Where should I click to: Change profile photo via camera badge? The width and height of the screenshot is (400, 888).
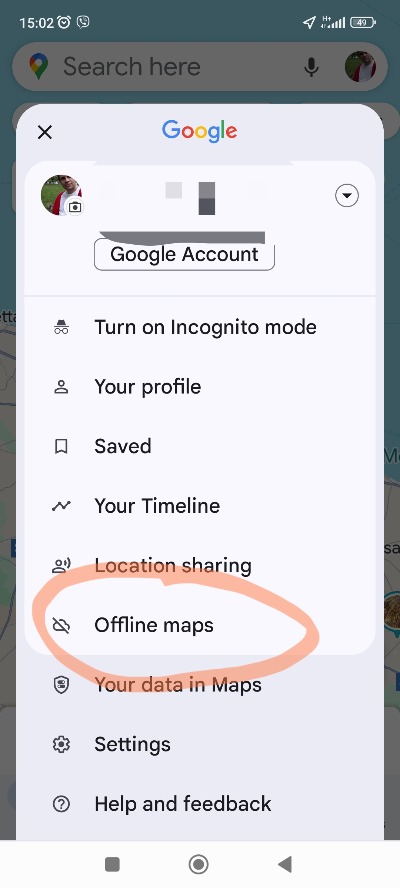click(x=75, y=207)
